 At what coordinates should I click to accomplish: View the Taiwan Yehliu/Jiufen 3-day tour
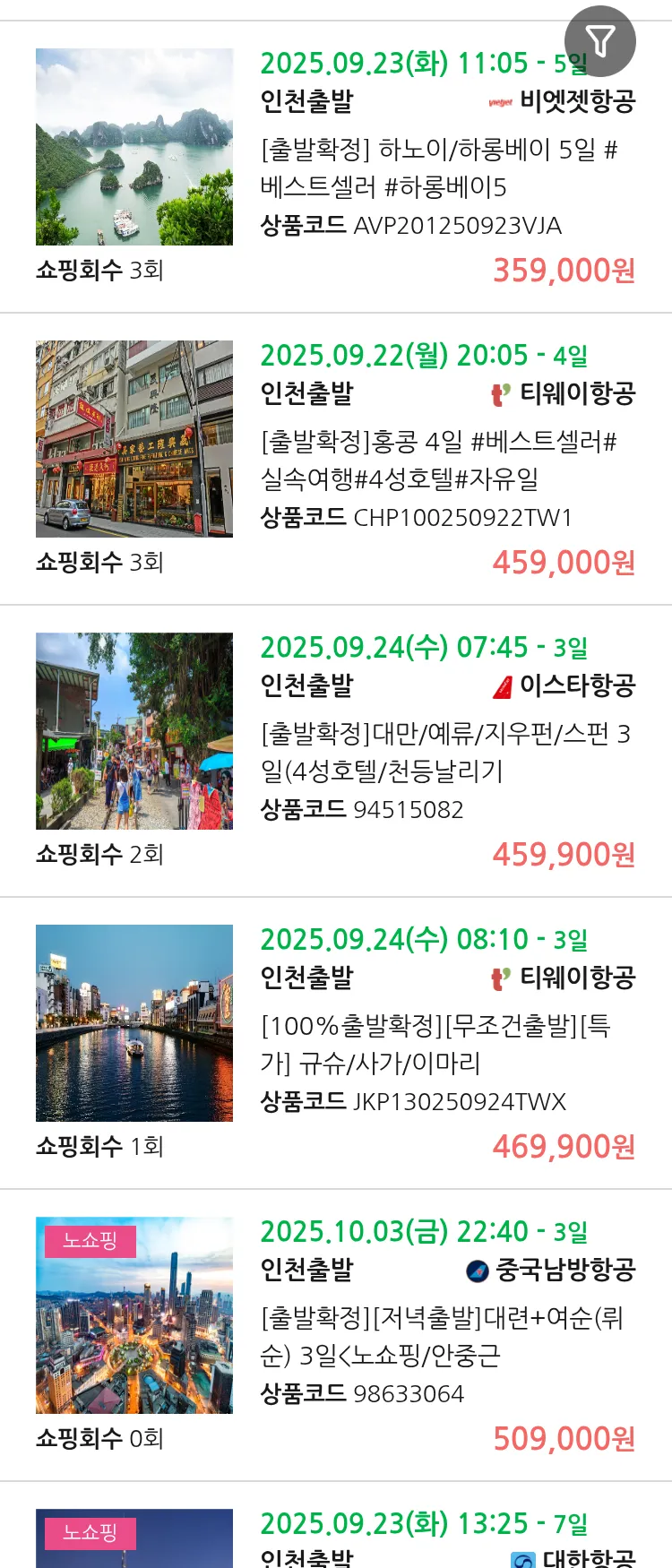[x=445, y=753]
